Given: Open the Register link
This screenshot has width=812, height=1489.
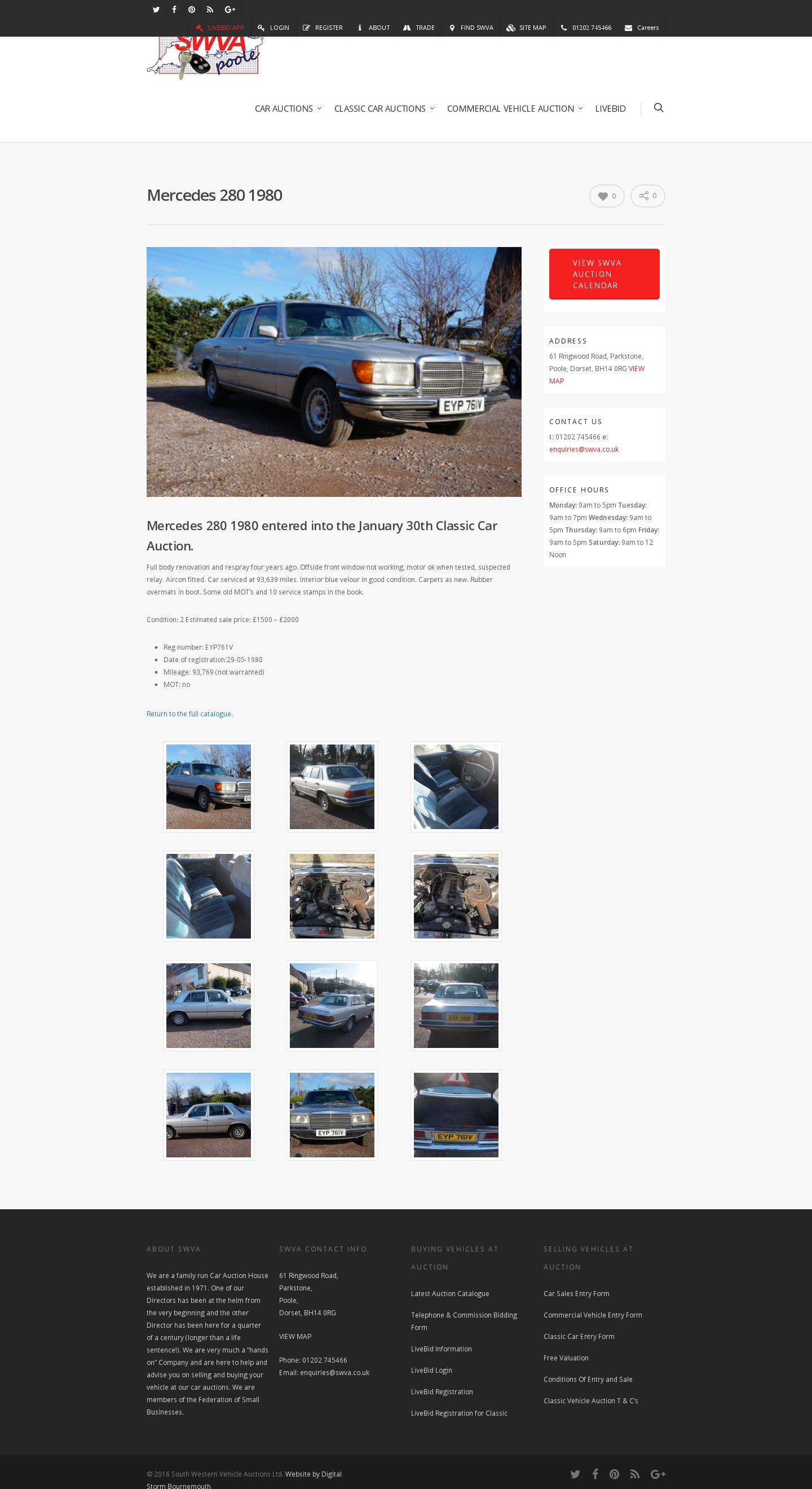Looking at the screenshot, I should click(x=323, y=28).
